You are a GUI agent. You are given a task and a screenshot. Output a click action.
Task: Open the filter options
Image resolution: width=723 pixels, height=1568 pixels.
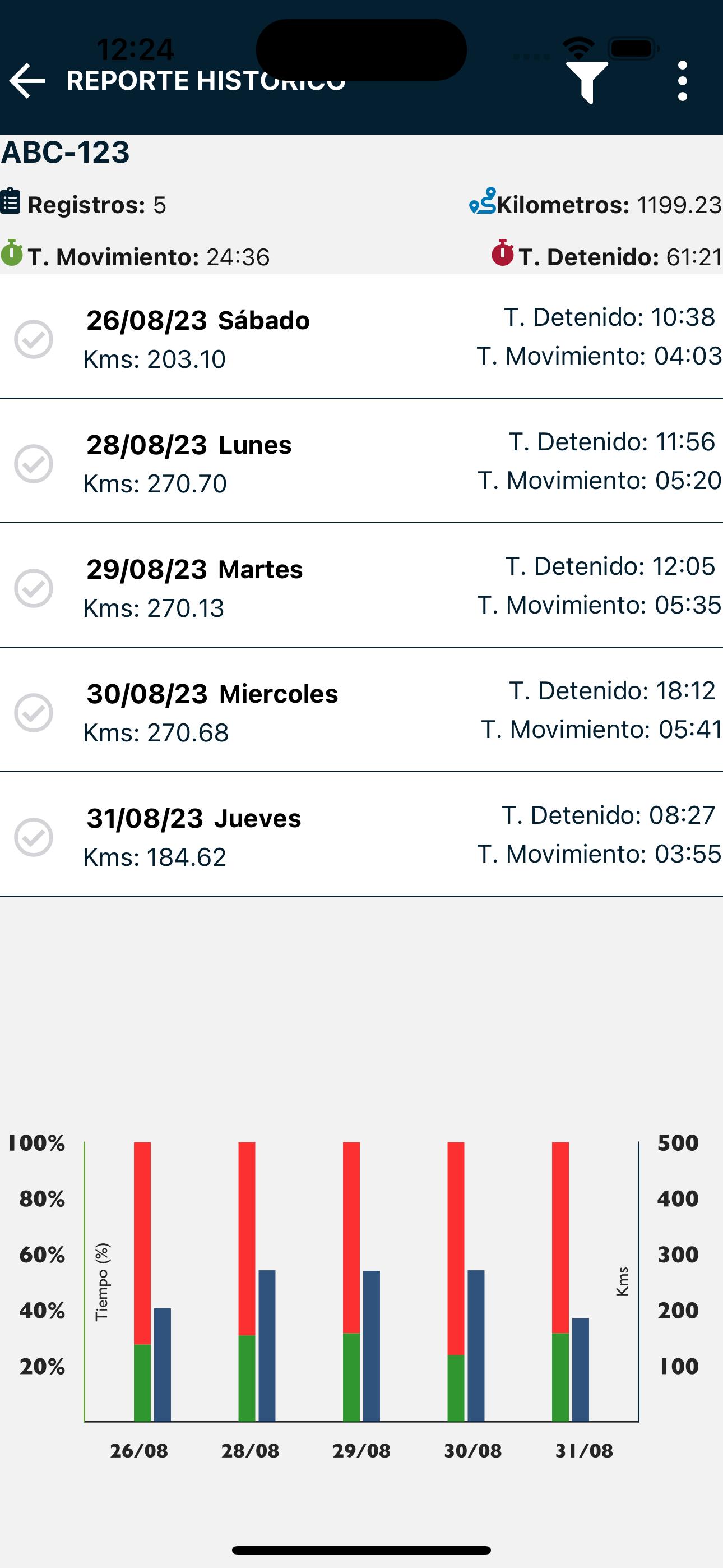pos(587,82)
